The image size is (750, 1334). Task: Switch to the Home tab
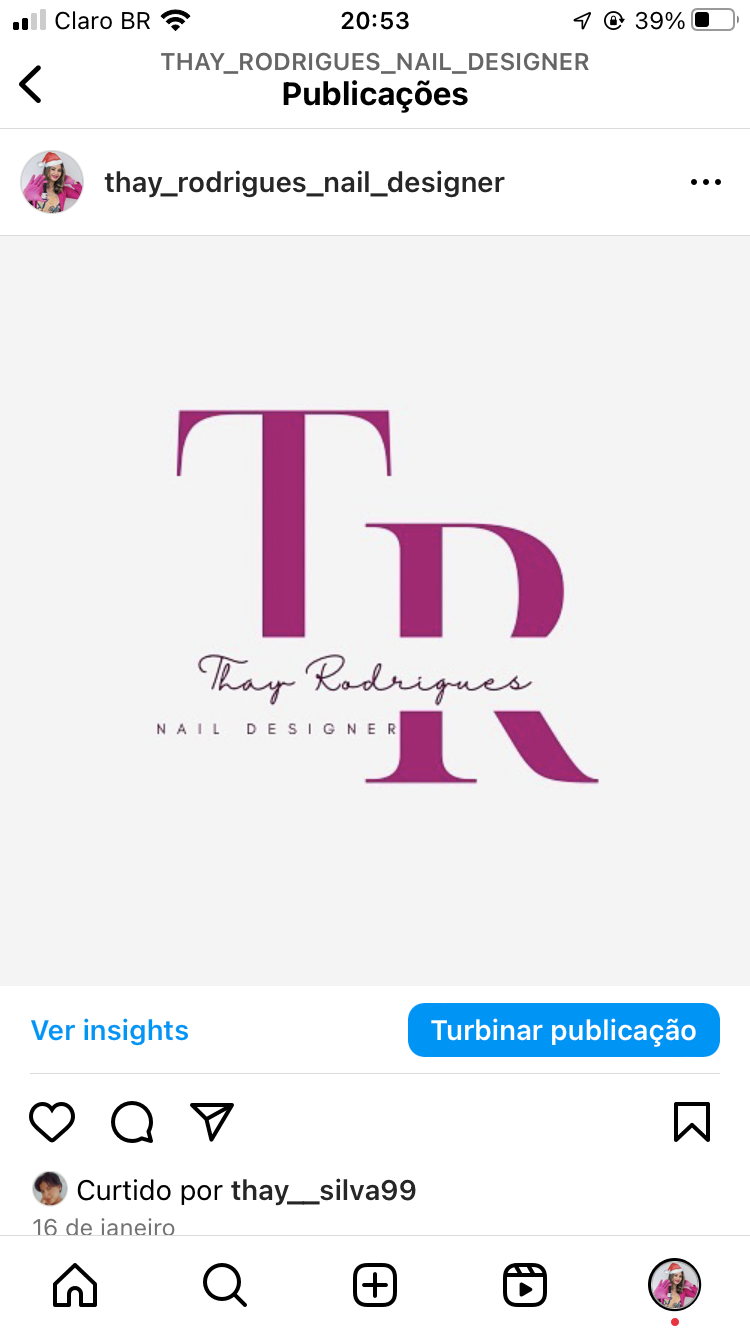(x=75, y=1284)
